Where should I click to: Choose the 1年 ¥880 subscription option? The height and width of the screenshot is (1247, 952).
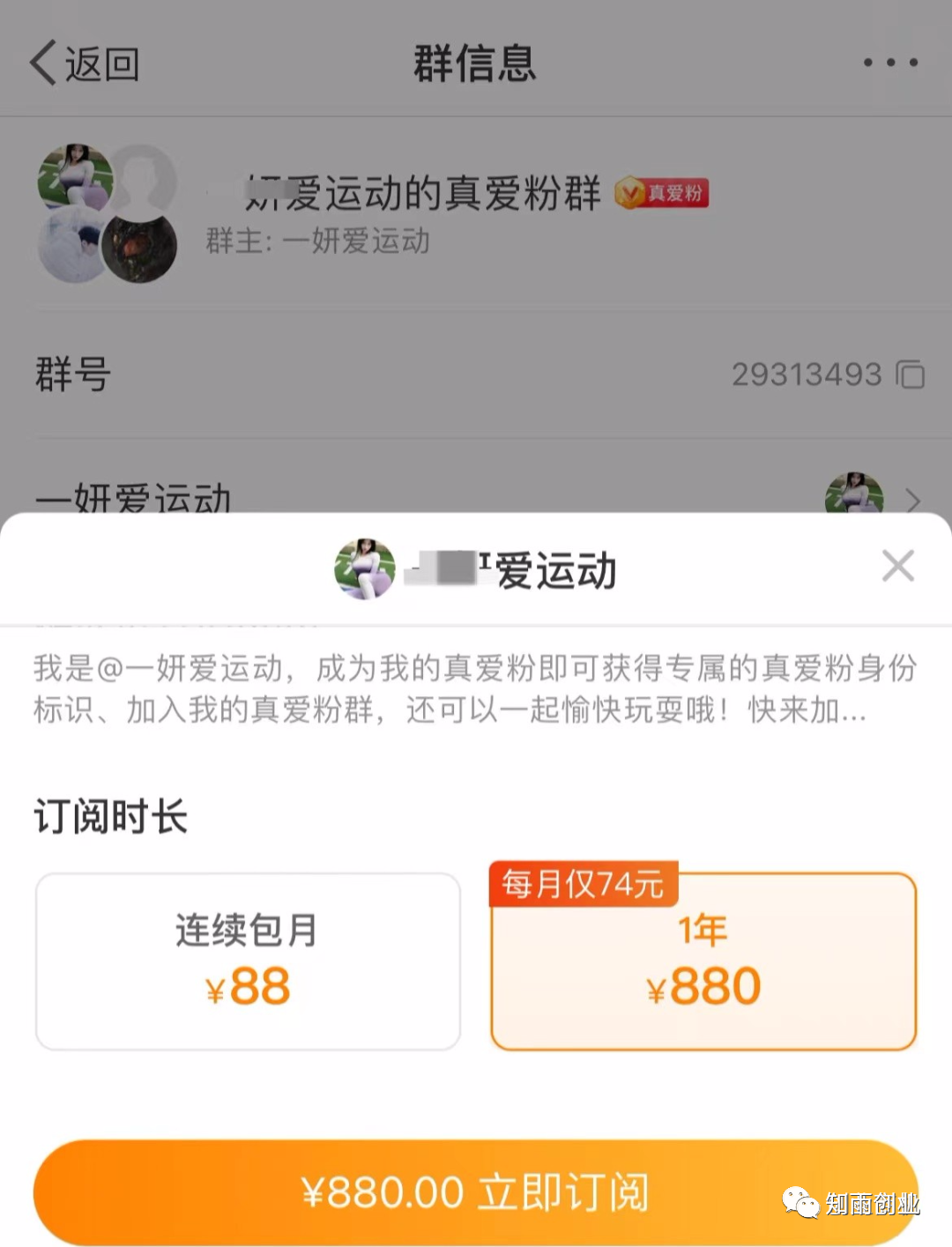coord(703,962)
